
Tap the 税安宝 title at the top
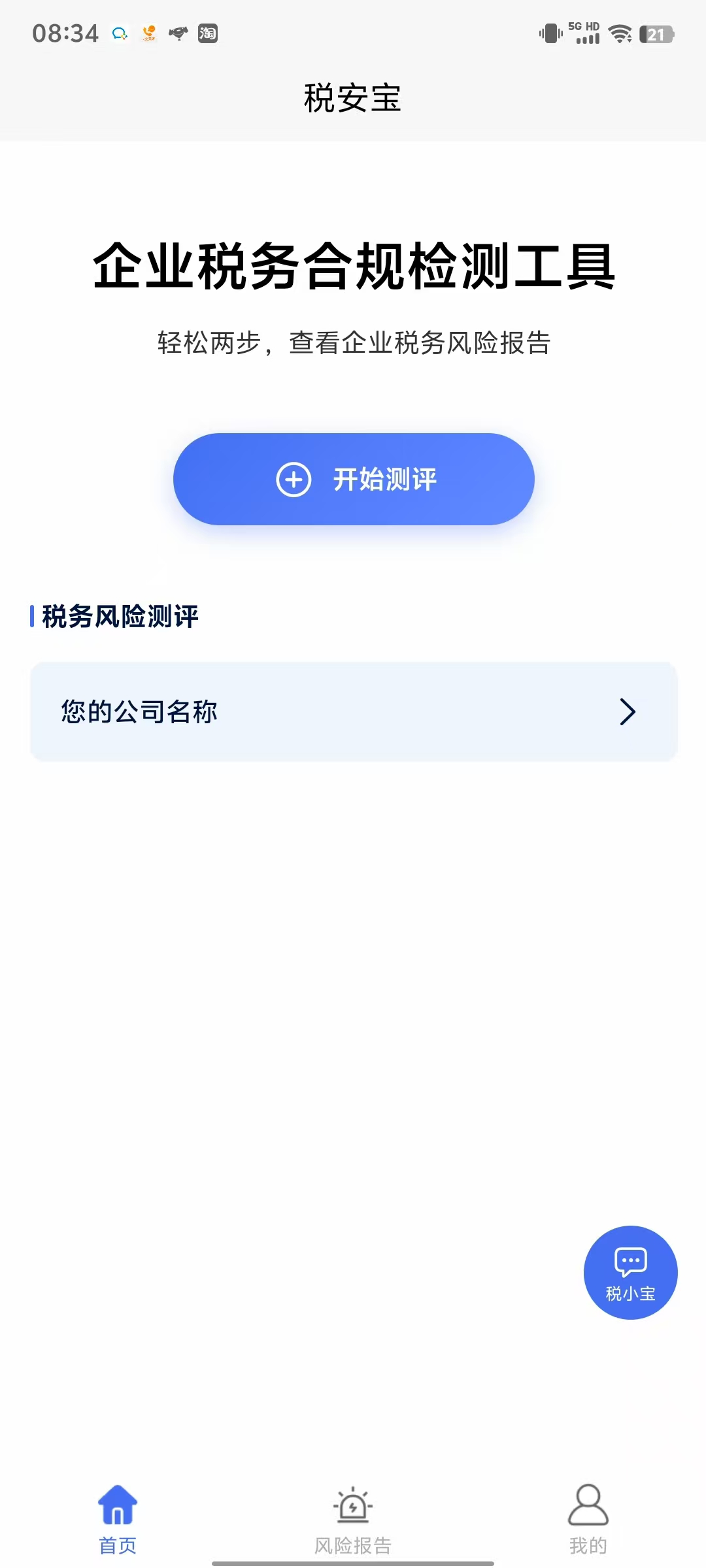(353, 98)
